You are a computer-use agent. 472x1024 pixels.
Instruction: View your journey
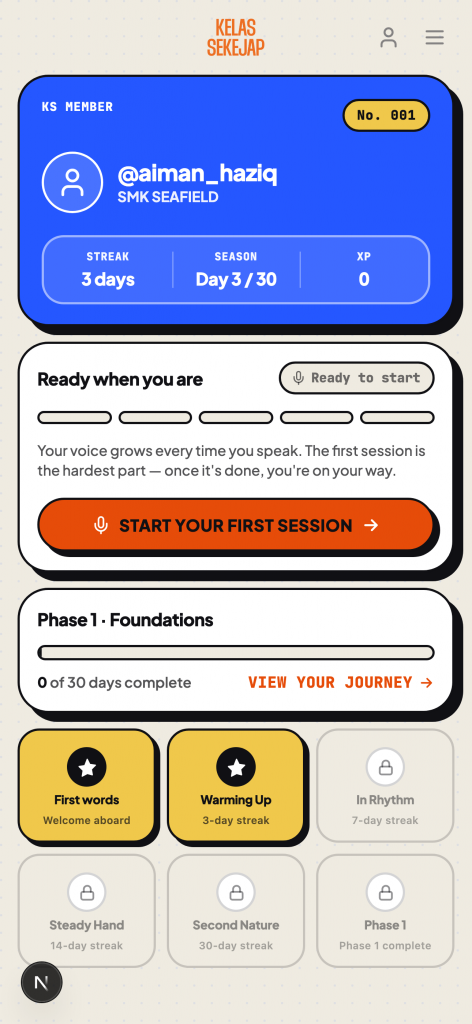[340, 682]
